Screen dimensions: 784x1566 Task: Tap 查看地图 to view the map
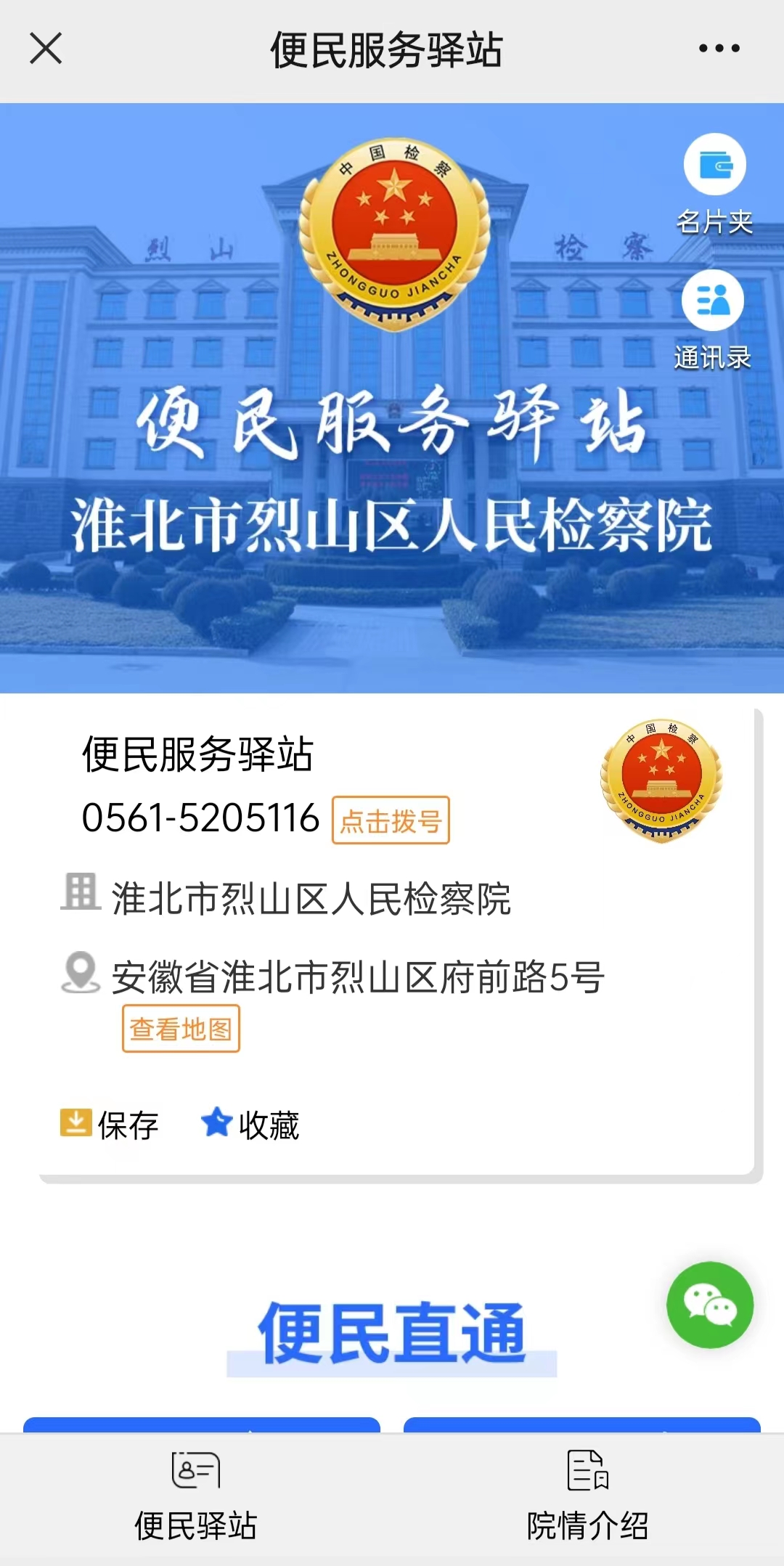tap(181, 1028)
